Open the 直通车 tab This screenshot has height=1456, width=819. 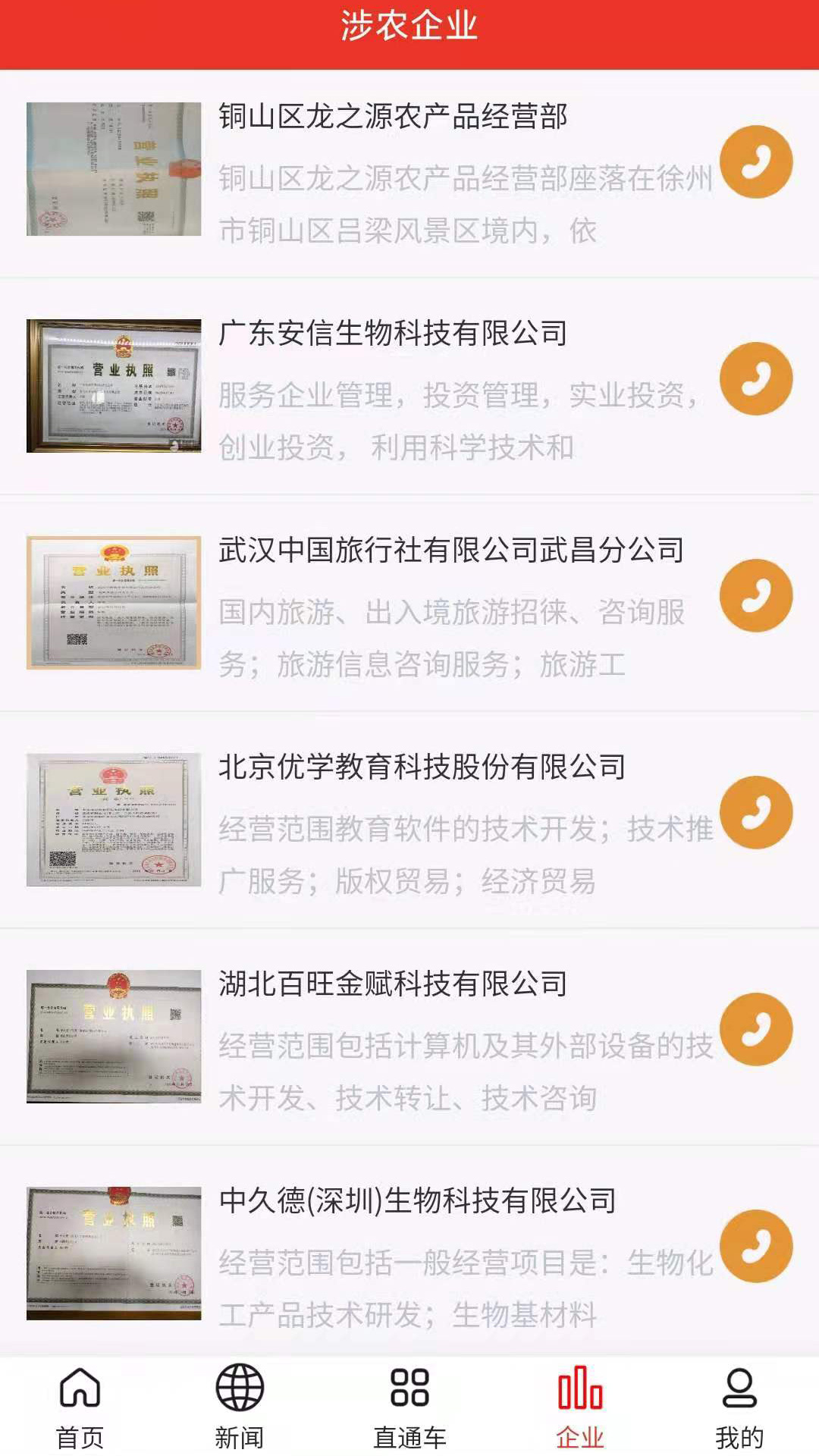click(409, 1407)
